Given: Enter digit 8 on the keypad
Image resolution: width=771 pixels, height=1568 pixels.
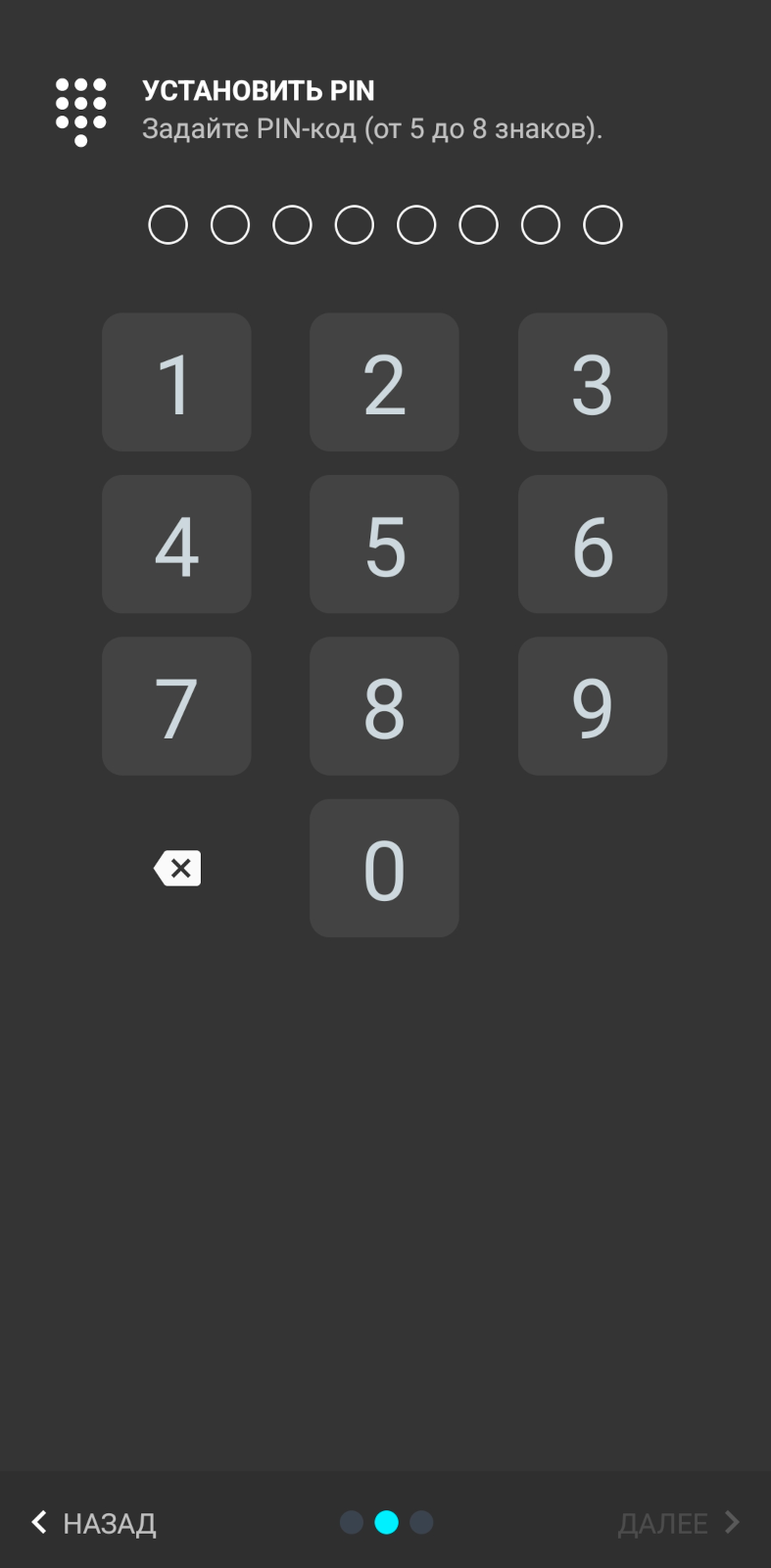Looking at the screenshot, I should (384, 706).
